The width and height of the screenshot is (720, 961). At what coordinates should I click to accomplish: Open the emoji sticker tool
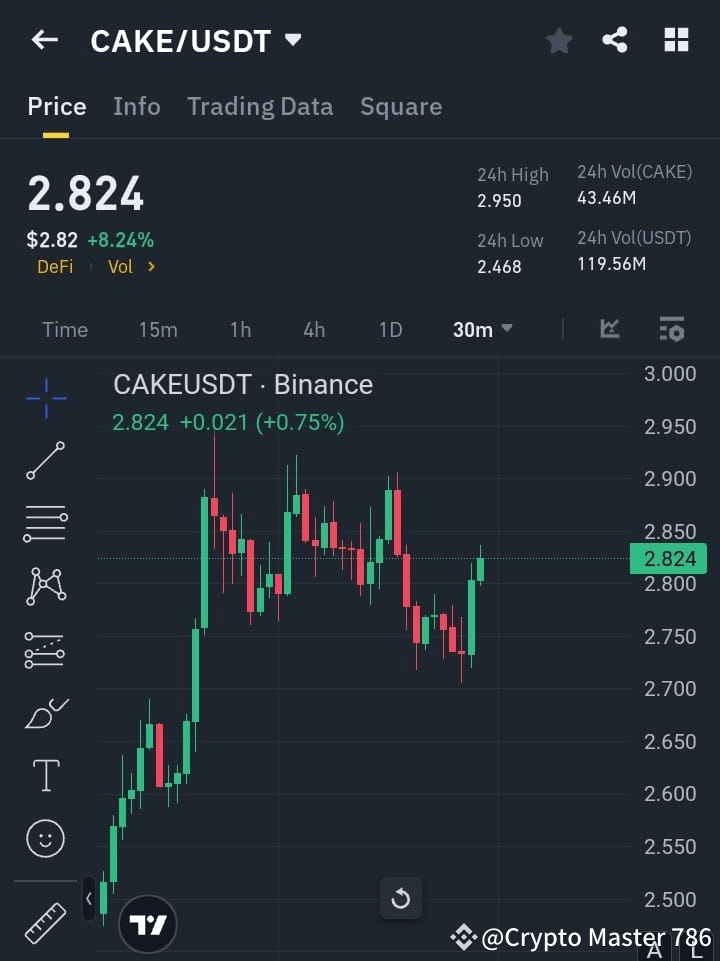[x=45, y=838]
